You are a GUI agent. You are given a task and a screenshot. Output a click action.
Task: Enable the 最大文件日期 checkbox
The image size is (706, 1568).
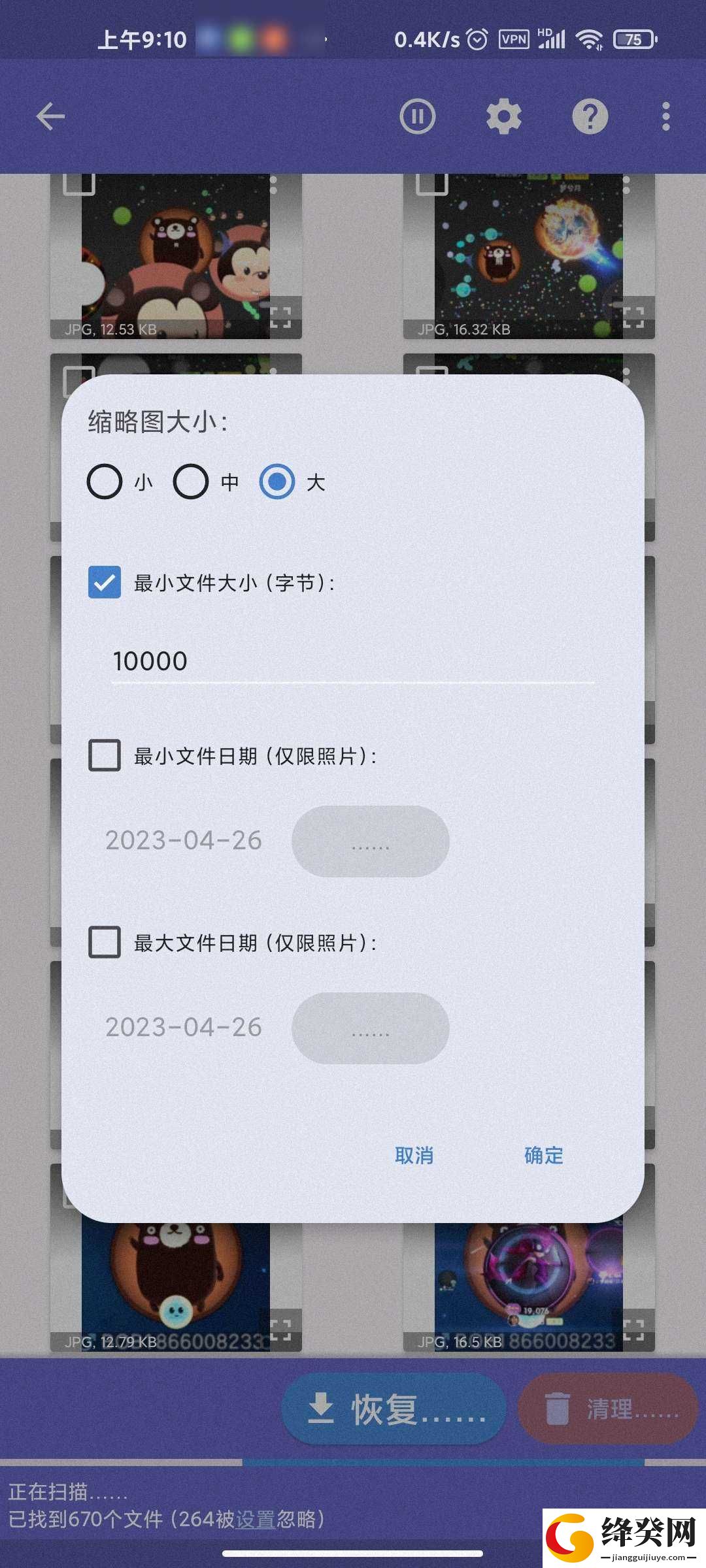point(105,943)
